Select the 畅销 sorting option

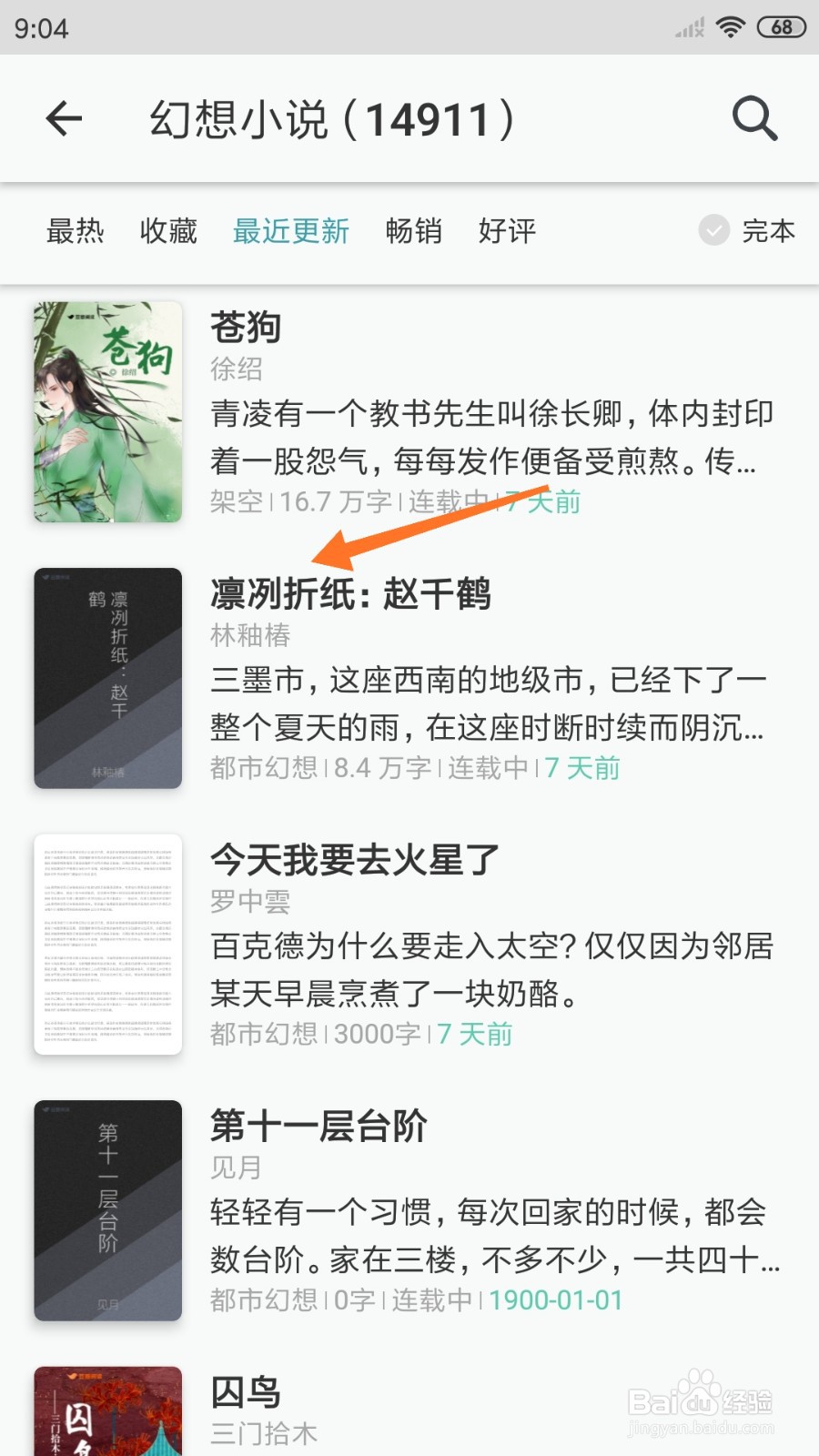pos(414,232)
